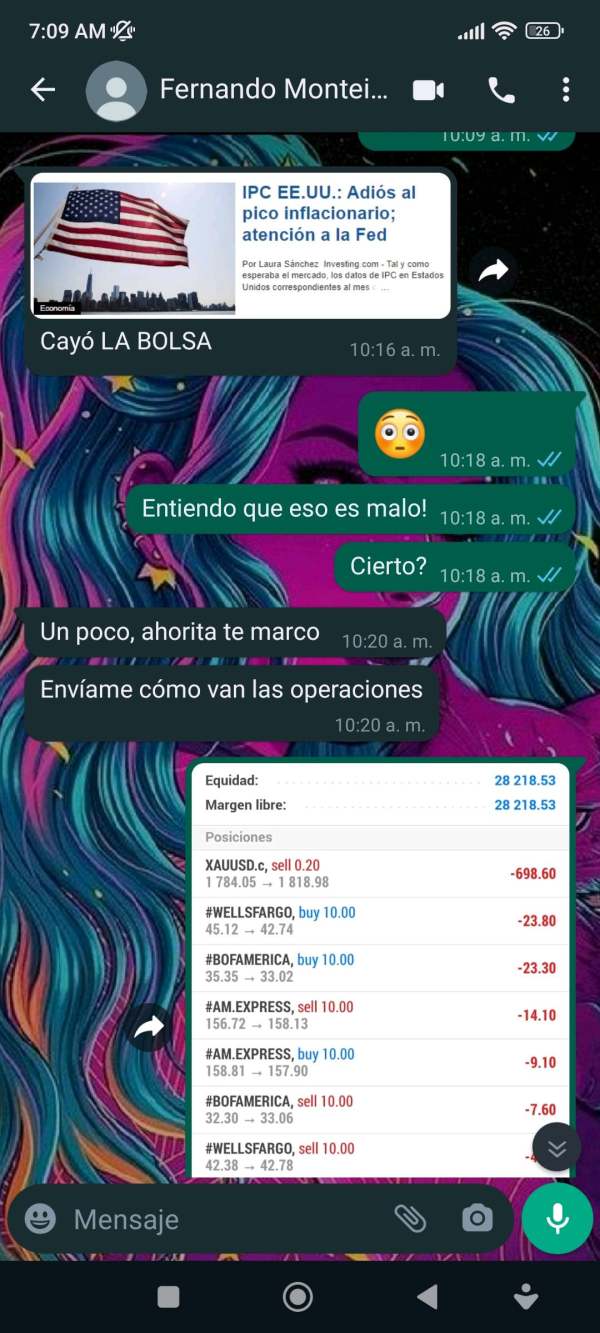This screenshot has width=600, height=1333.
Task: Open the trading positions screenshot image
Action: click(380, 970)
